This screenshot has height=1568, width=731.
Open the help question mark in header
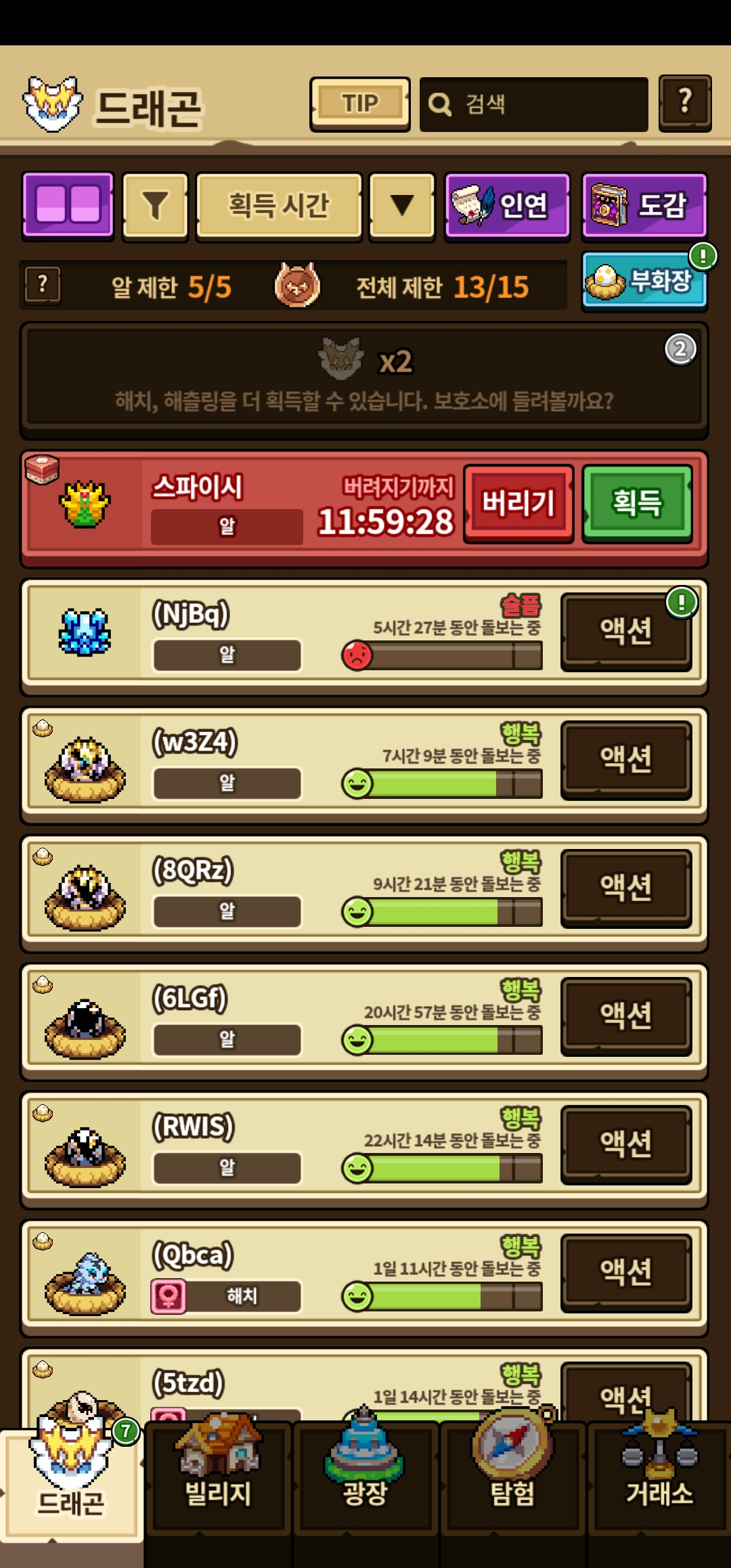(685, 102)
